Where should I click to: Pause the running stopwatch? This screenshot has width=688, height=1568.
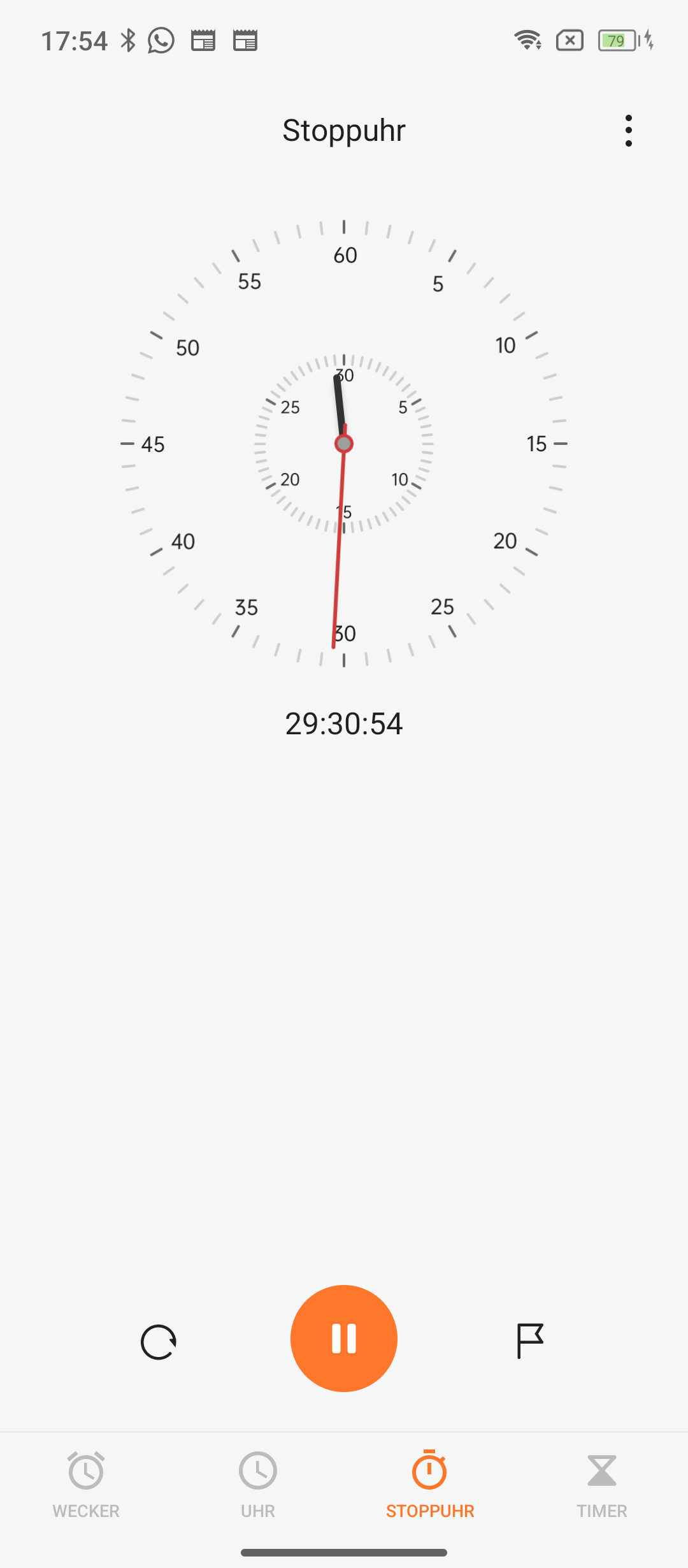click(x=344, y=1339)
